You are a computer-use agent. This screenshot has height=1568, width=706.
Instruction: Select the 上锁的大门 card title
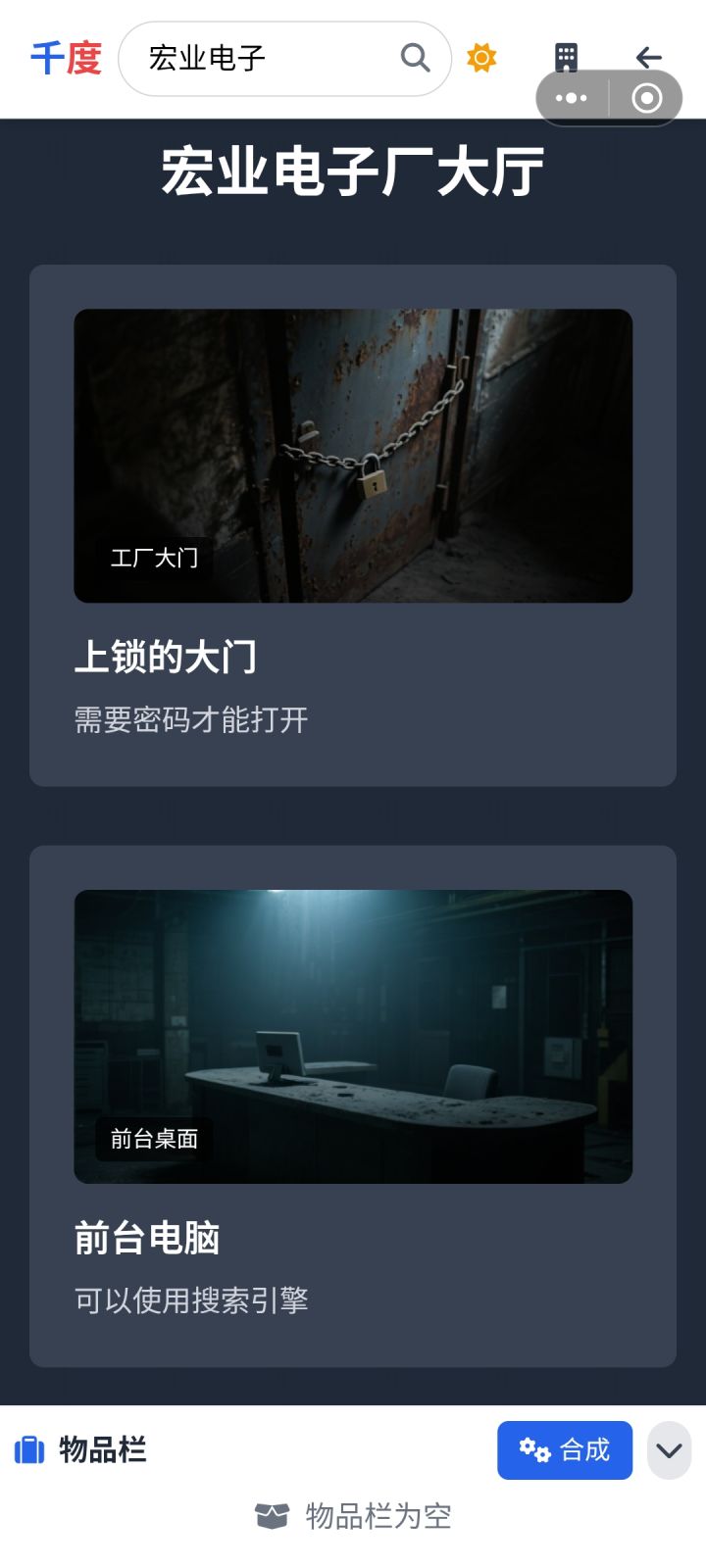(167, 659)
